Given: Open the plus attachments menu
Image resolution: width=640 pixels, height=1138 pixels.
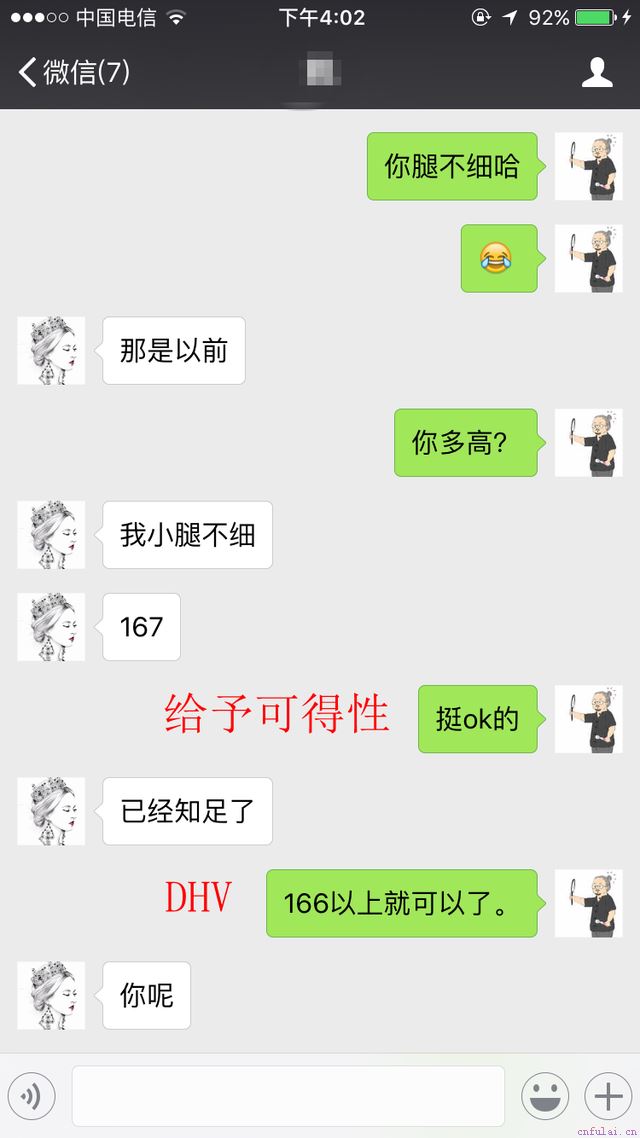Looking at the screenshot, I should [x=608, y=1097].
